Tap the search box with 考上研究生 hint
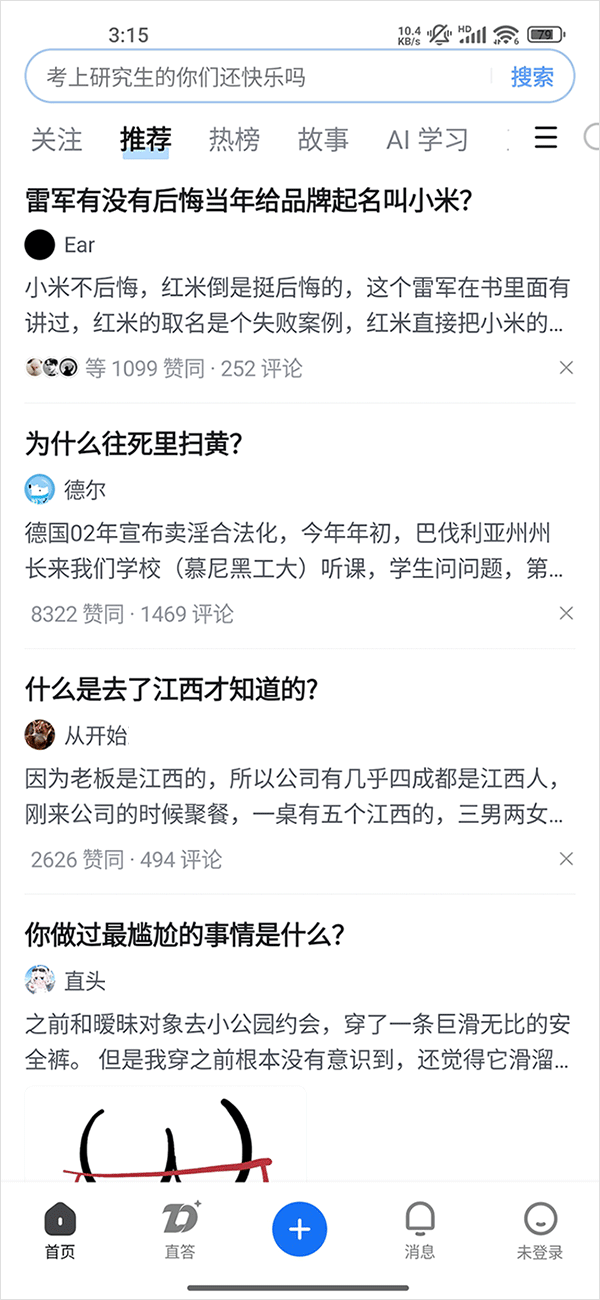The width and height of the screenshot is (600, 1300). coord(260,77)
